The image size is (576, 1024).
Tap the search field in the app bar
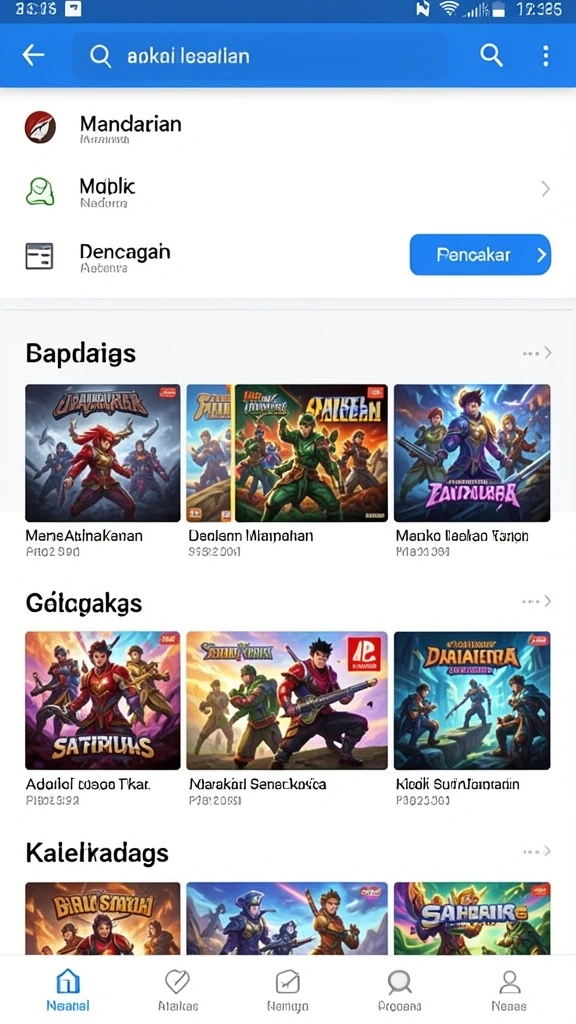(260, 56)
